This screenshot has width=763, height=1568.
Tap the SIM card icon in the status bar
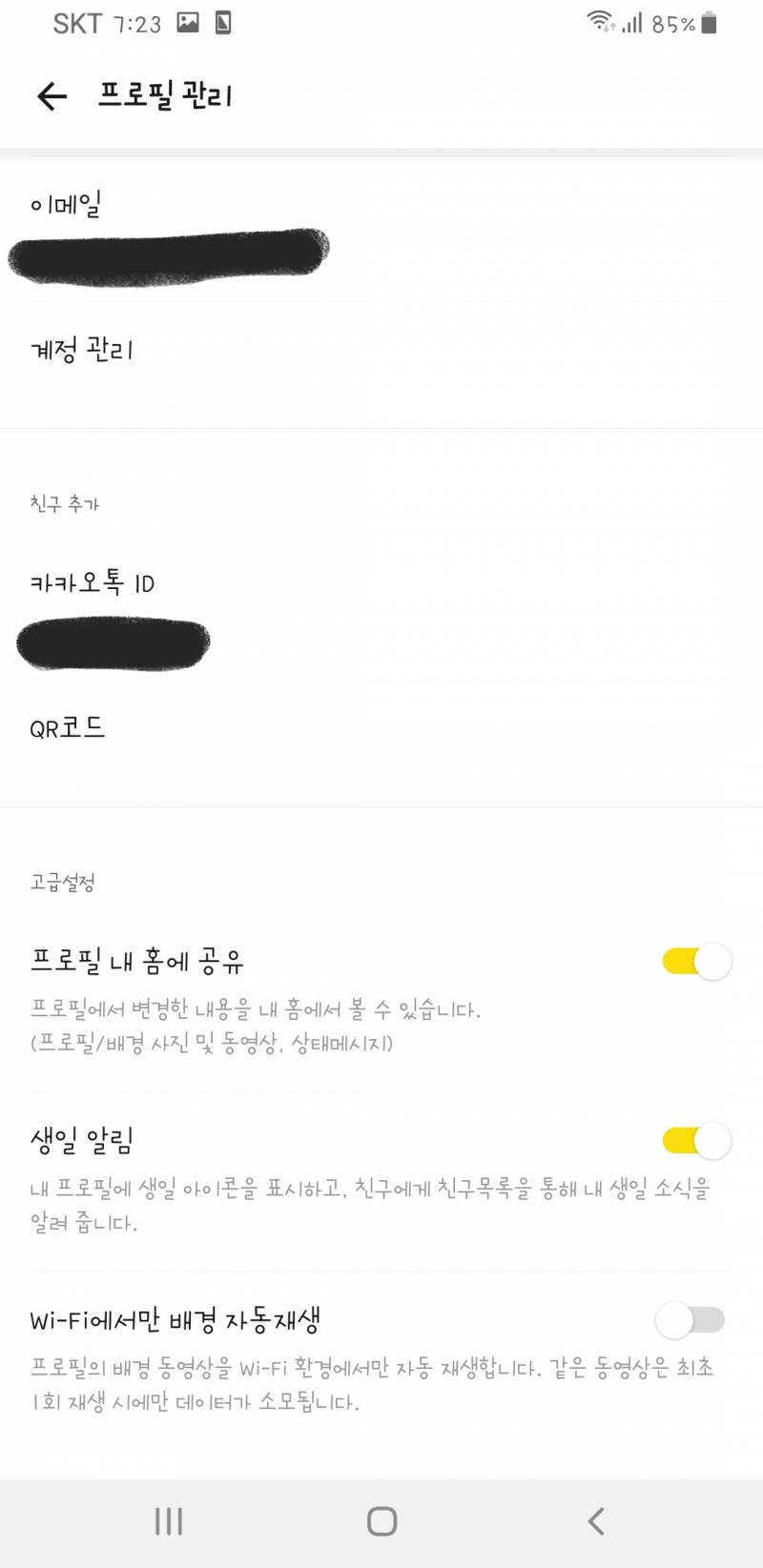(x=223, y=23)
